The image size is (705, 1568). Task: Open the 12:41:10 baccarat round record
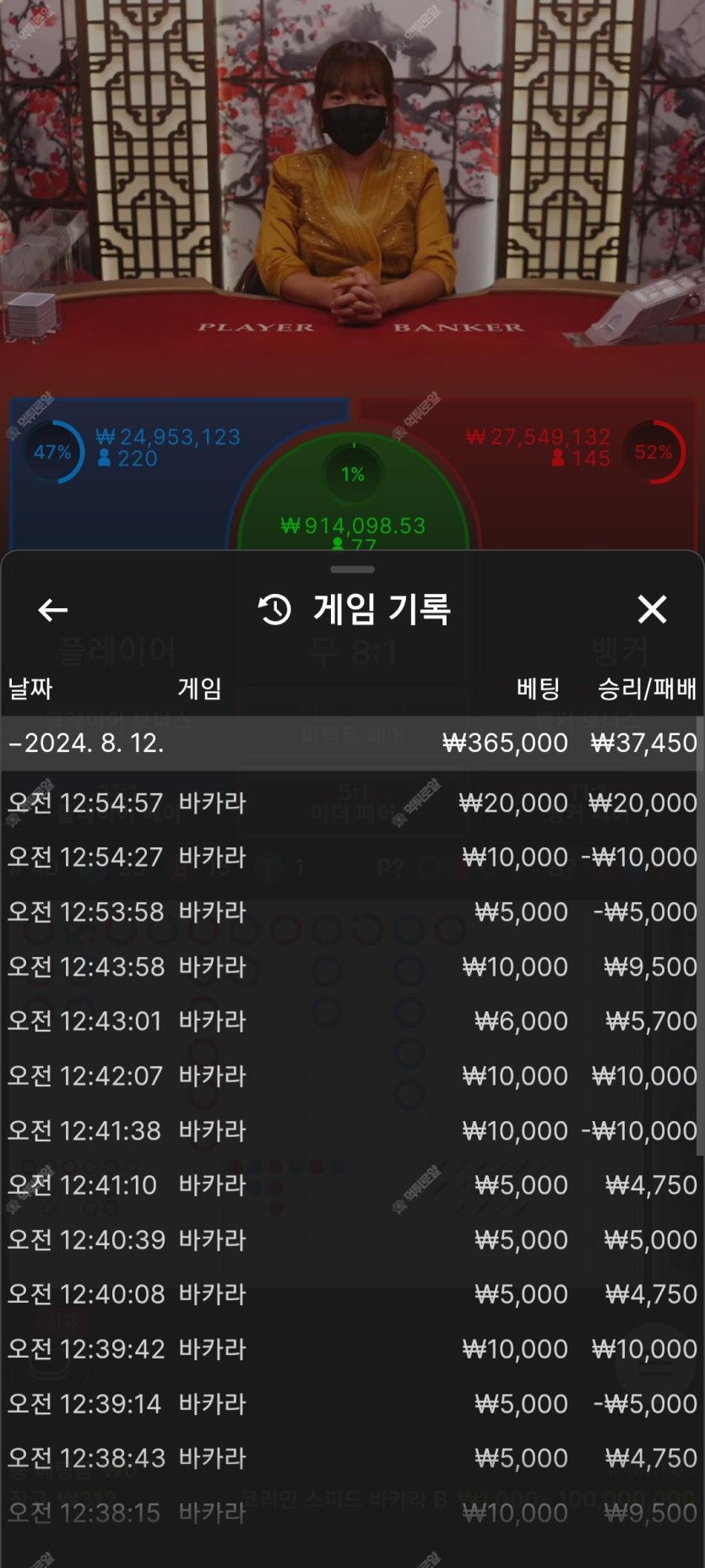(351, 1185)
